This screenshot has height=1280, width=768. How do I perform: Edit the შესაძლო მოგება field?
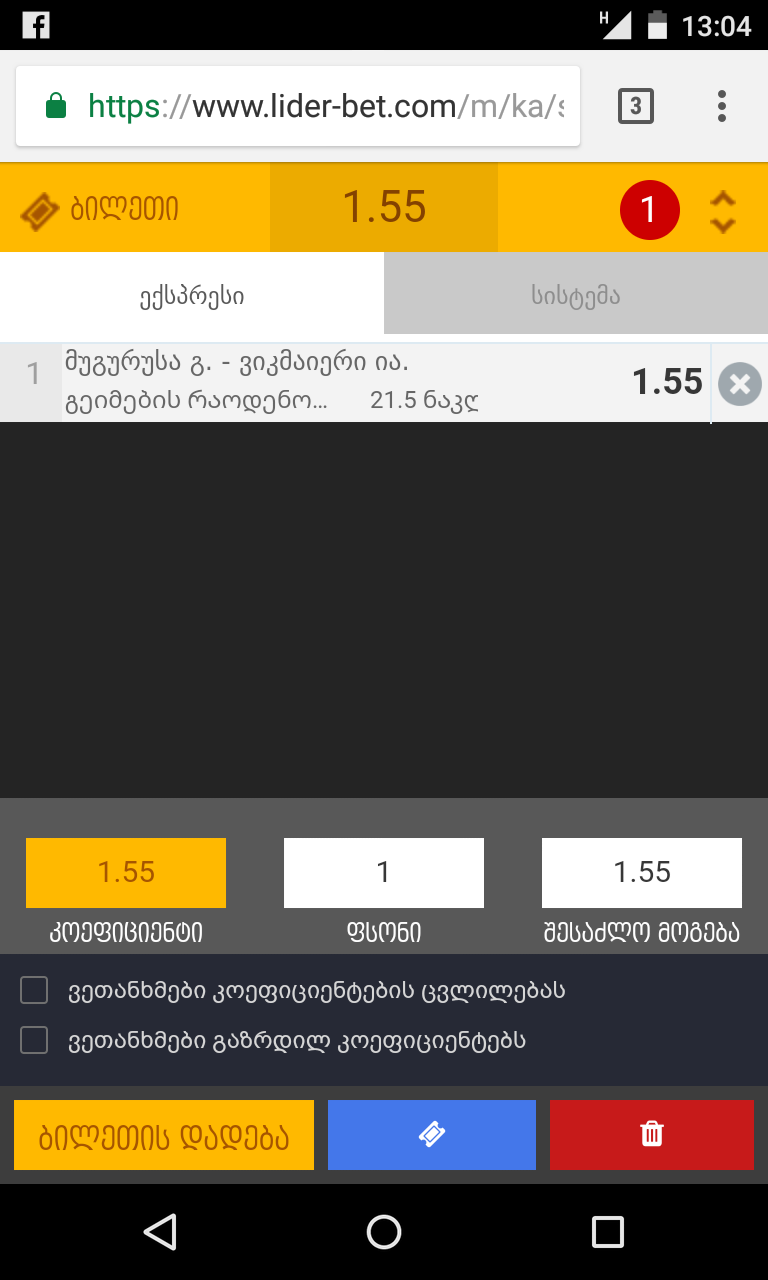642,873
